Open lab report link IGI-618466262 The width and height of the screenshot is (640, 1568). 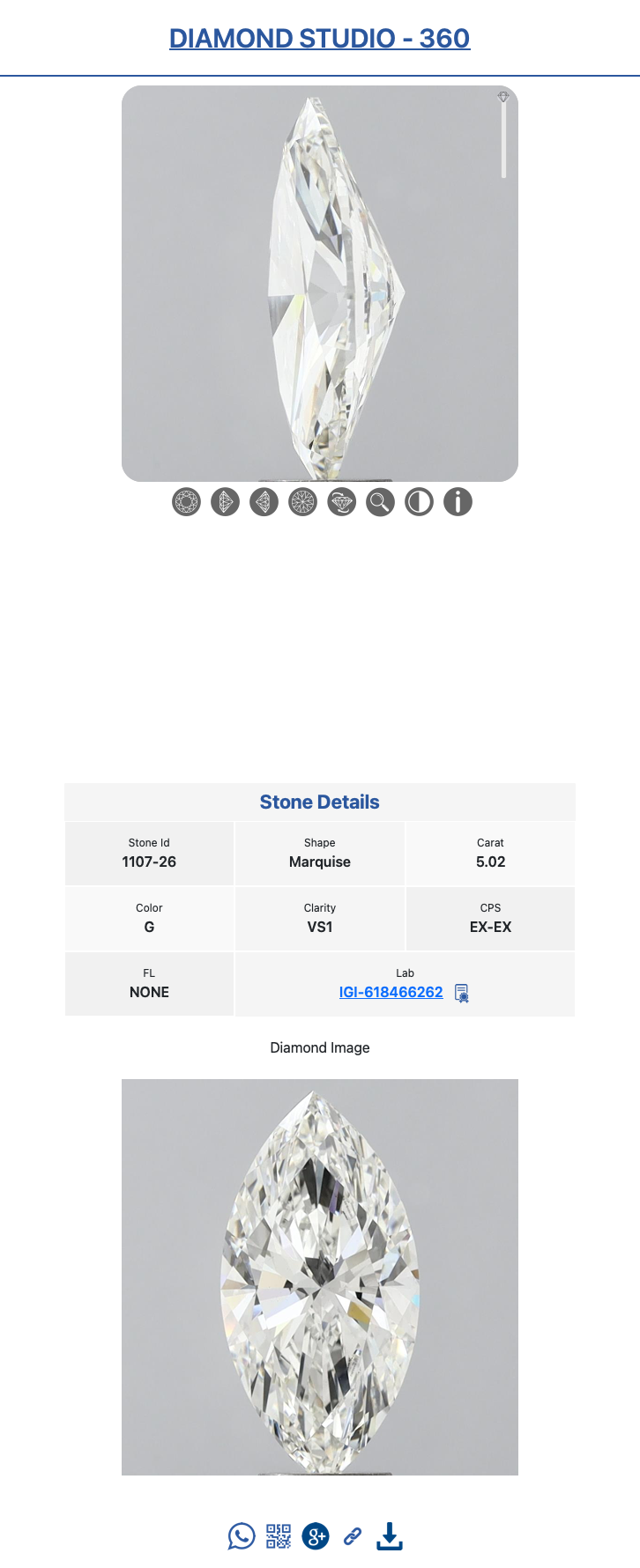[x=391, y=992]
